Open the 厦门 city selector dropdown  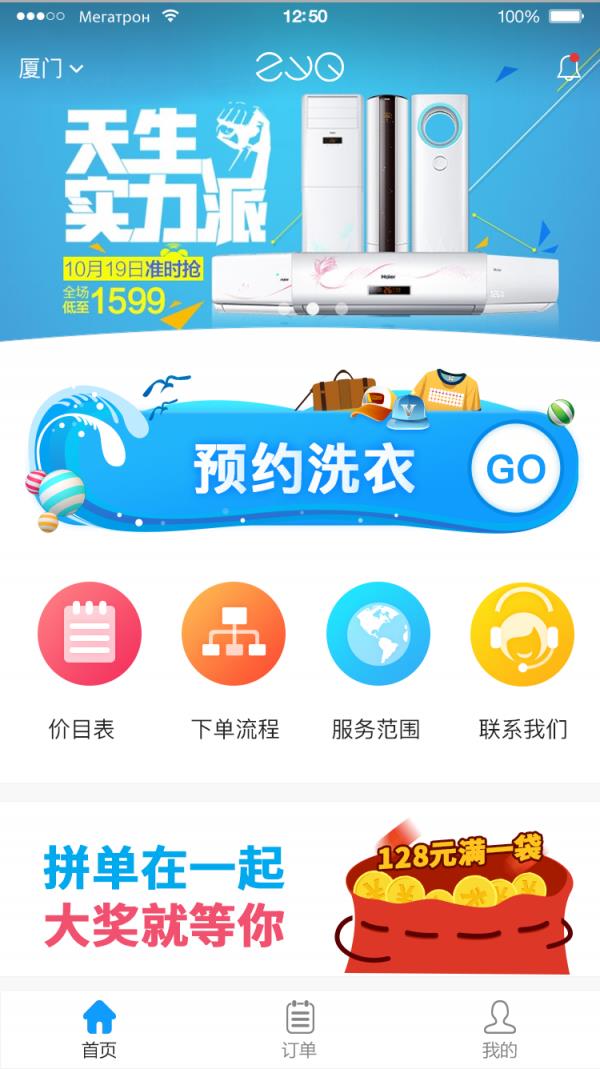coord(50,68)
